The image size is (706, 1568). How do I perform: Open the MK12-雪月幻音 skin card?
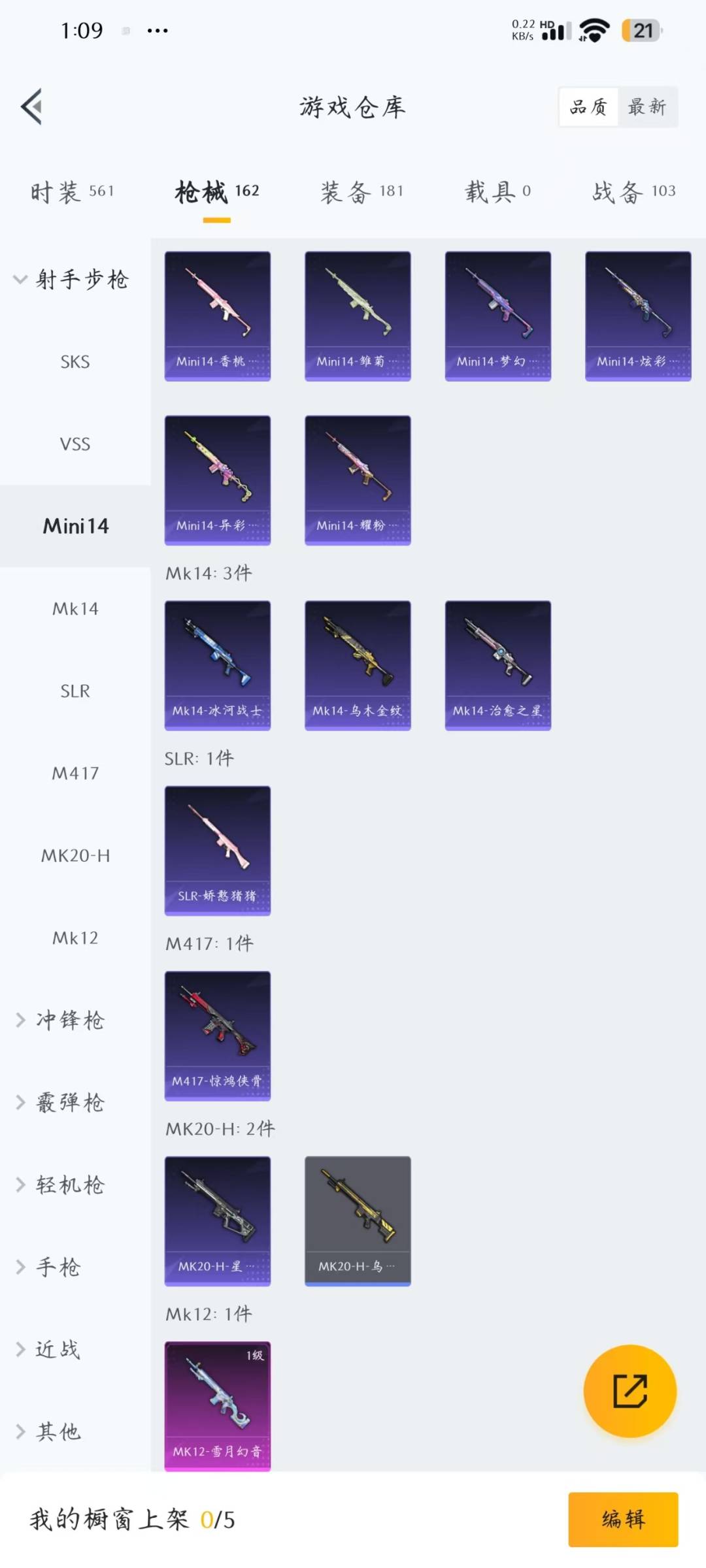point(217,1406)
